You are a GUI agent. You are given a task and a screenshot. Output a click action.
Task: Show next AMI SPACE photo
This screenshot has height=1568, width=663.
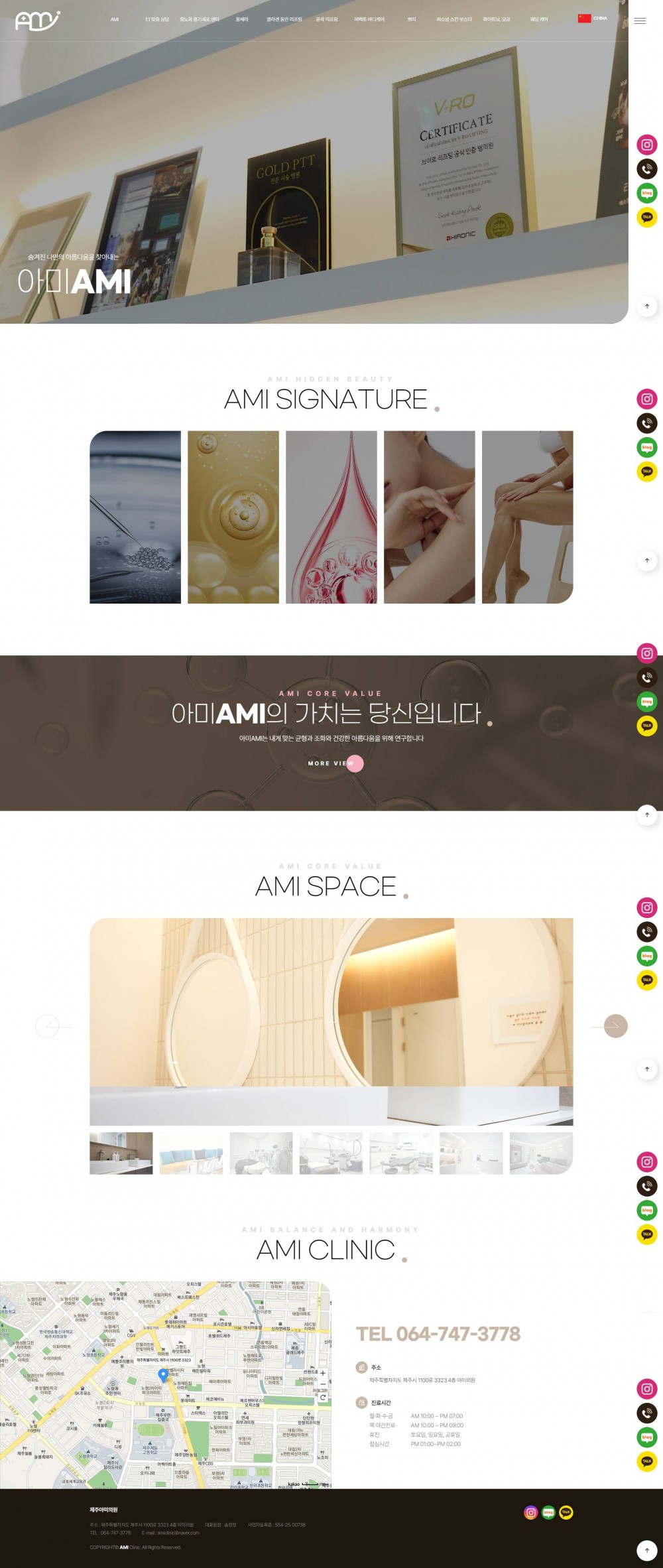tap(615, 1026)
